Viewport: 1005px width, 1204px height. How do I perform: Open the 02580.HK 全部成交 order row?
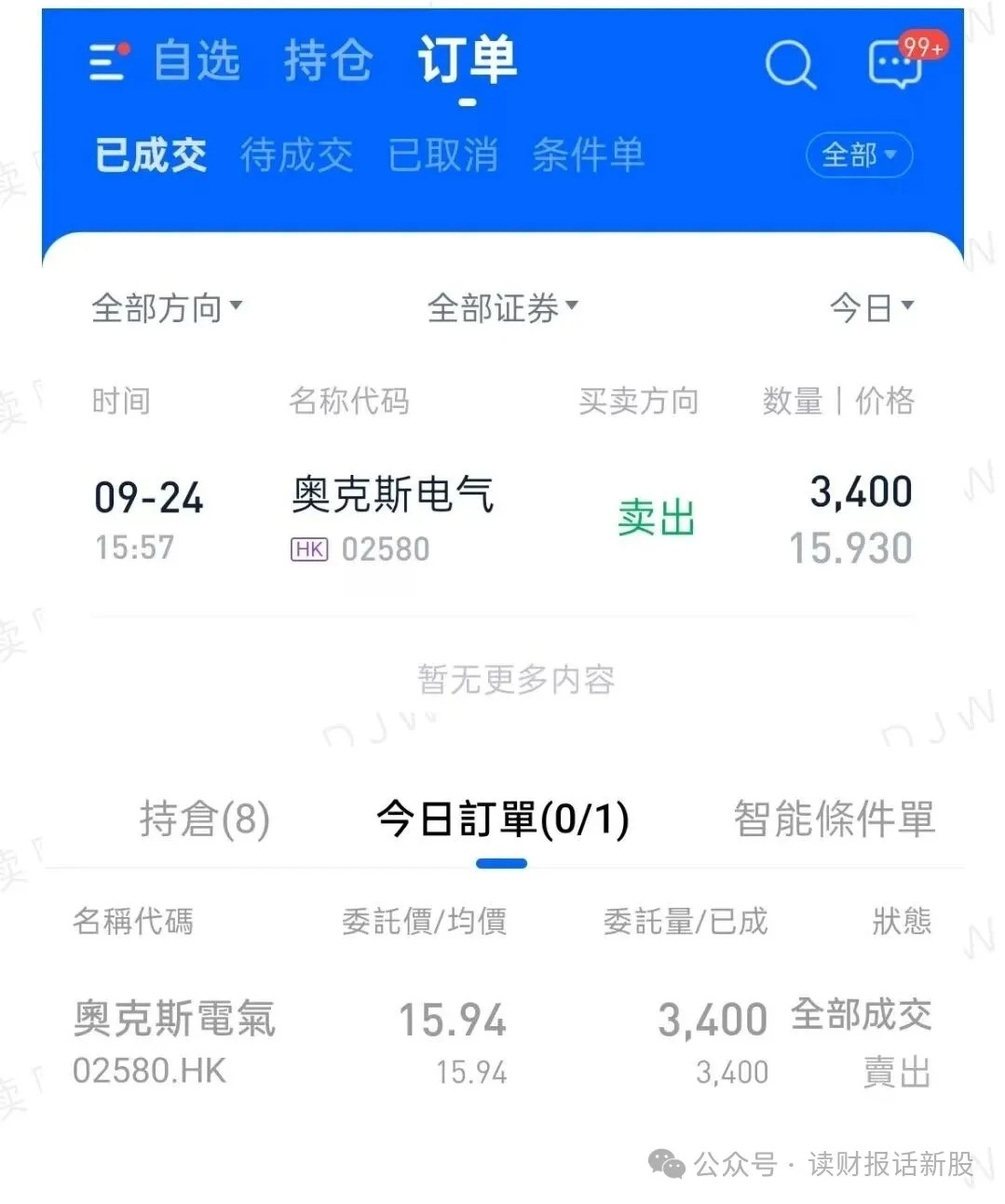coord(503,1043)
